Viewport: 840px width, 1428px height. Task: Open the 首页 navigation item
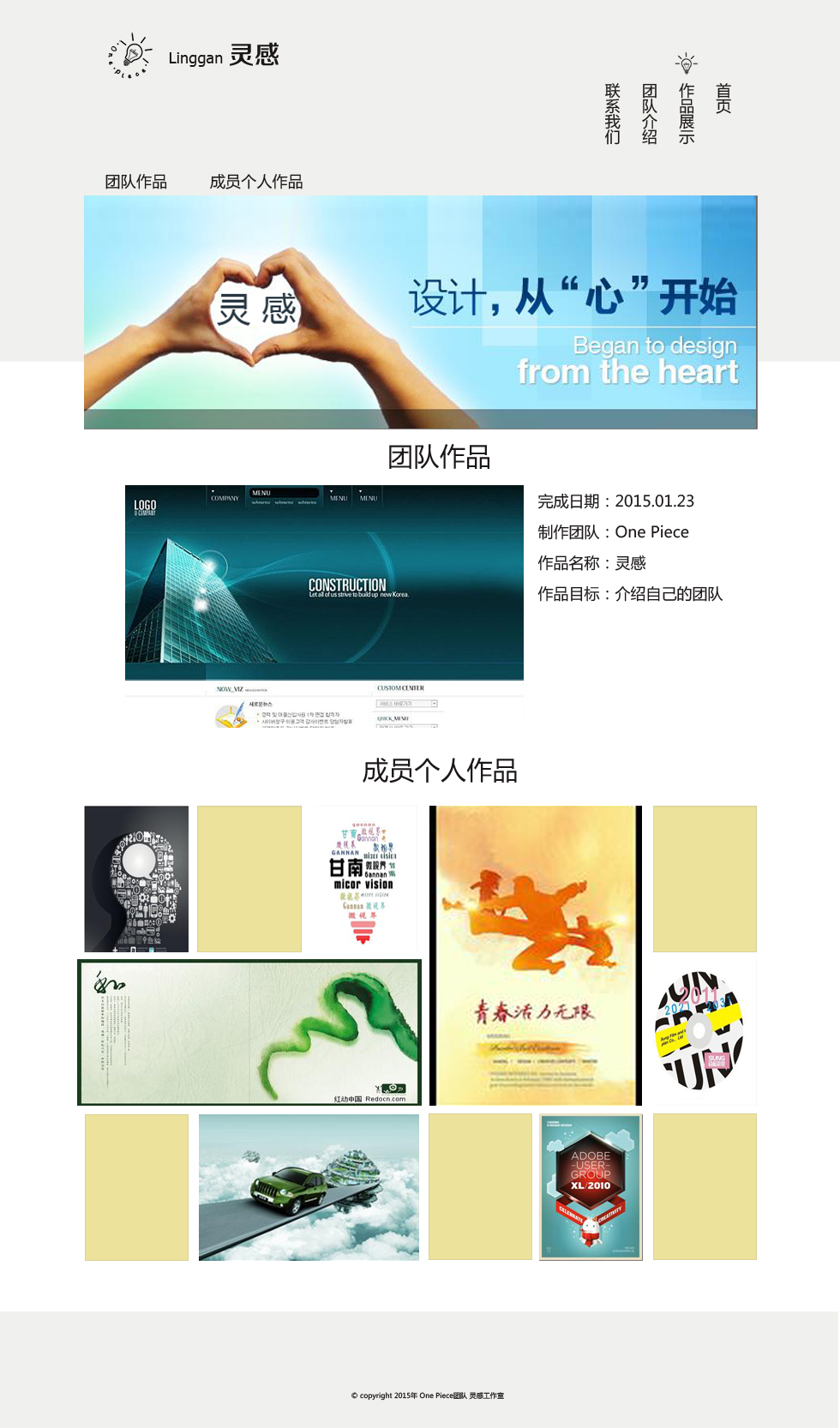pyautogui.click(x=723, y=99)
